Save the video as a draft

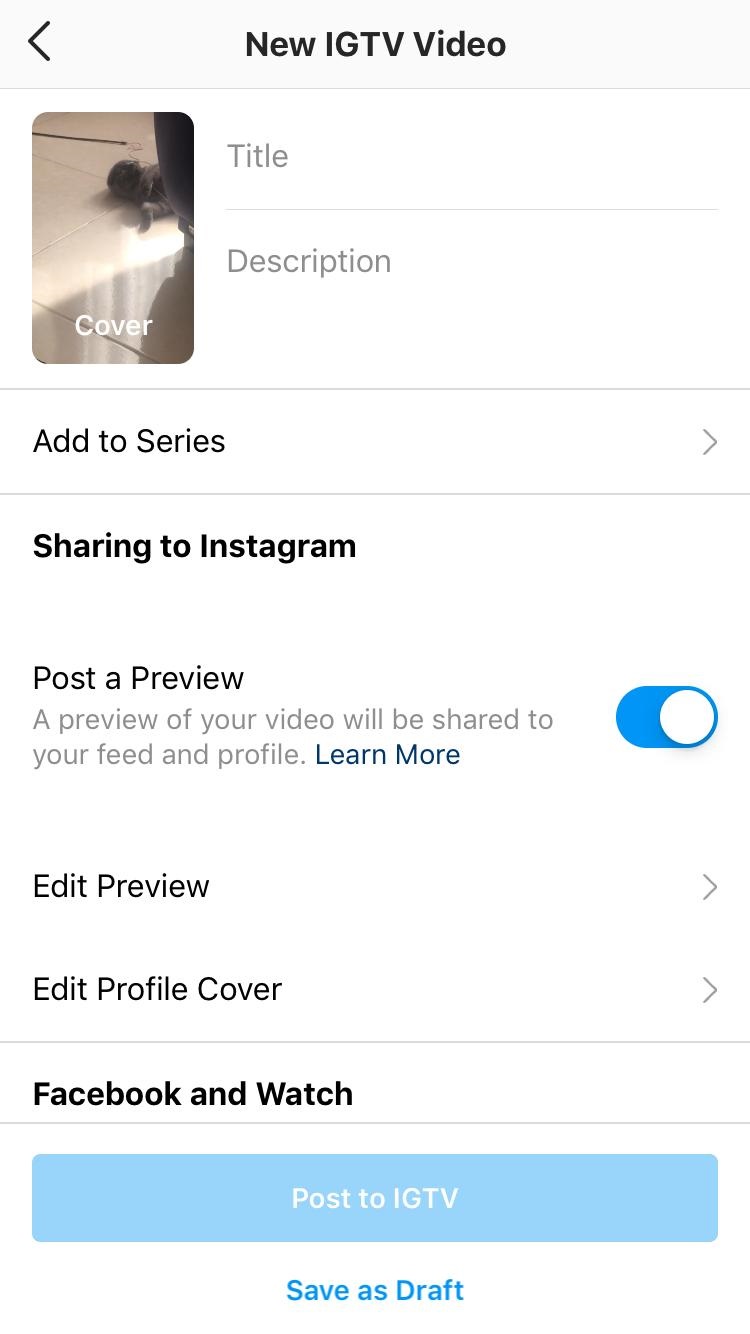(375, 1290)
